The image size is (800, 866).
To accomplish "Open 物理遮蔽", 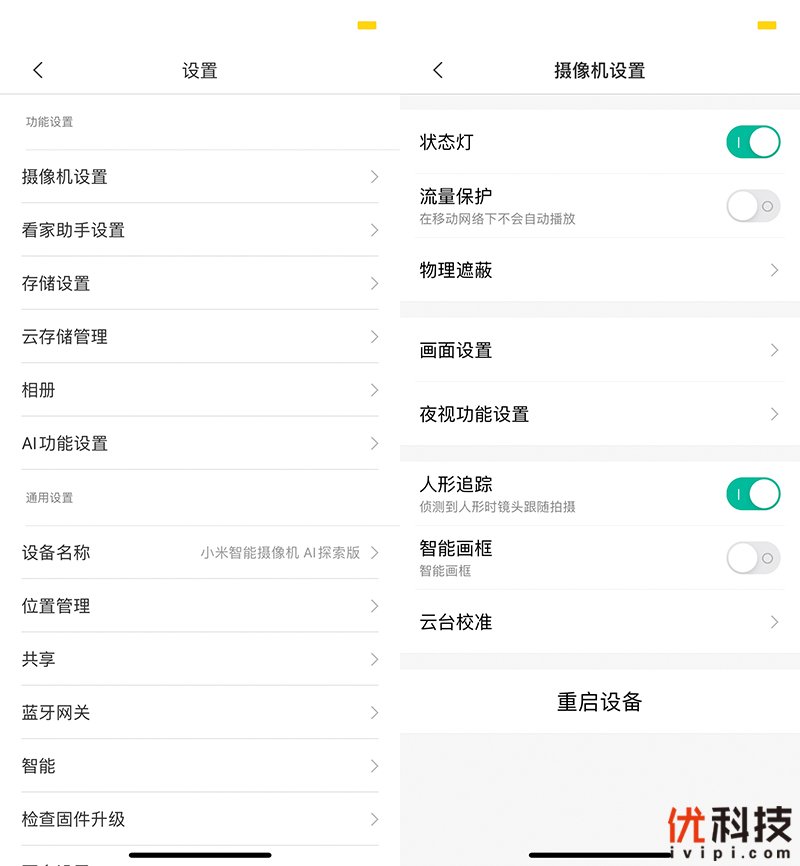I will click(x=600, y=270).
